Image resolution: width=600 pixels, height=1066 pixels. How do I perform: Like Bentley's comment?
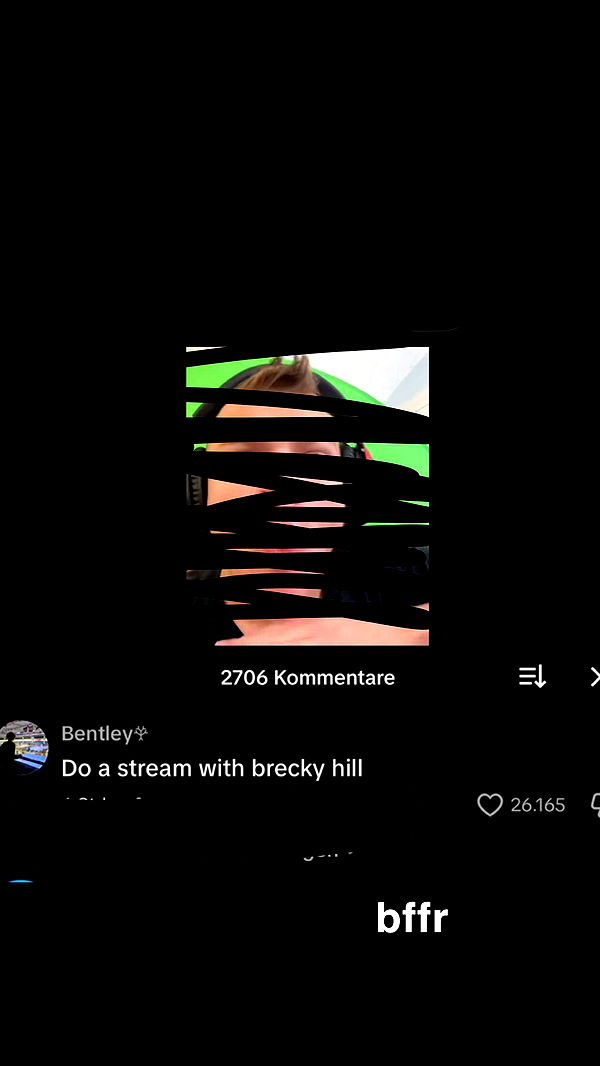click(490, 805)
